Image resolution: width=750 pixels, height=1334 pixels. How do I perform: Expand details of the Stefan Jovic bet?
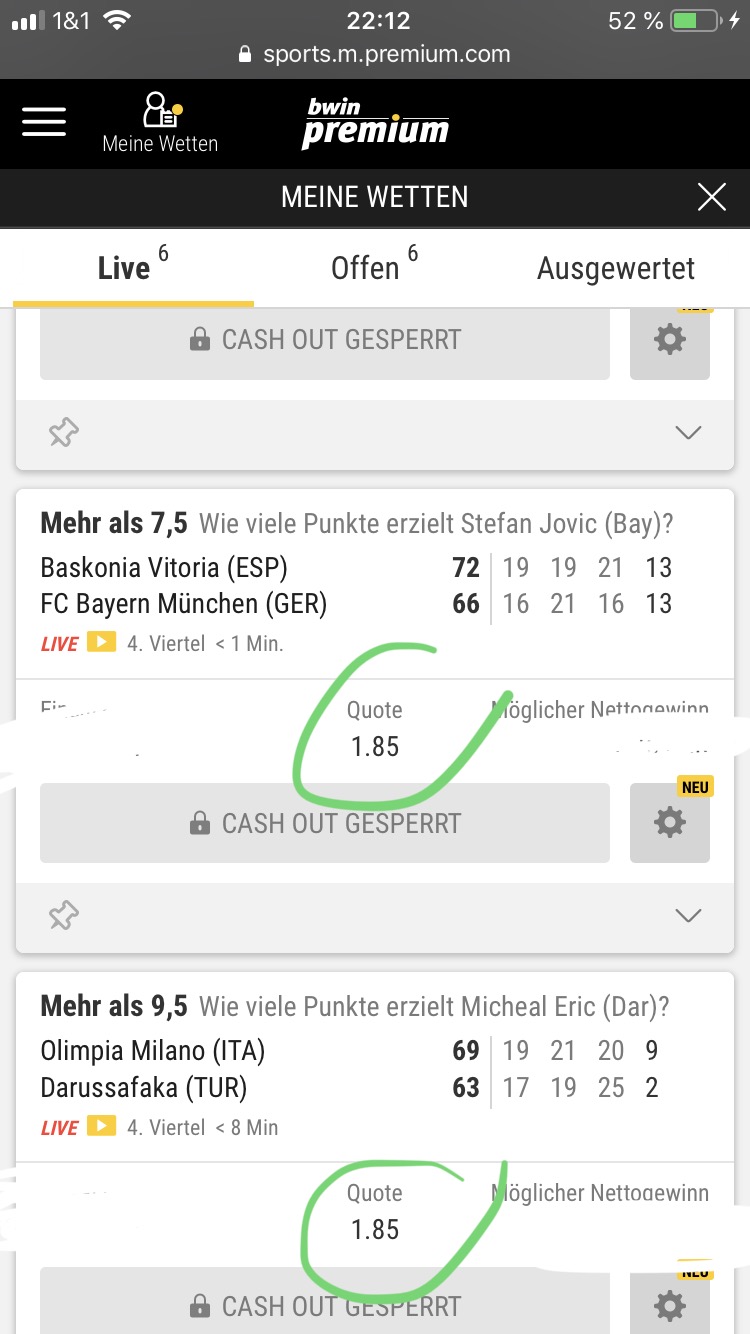click(x=688, y=915)
